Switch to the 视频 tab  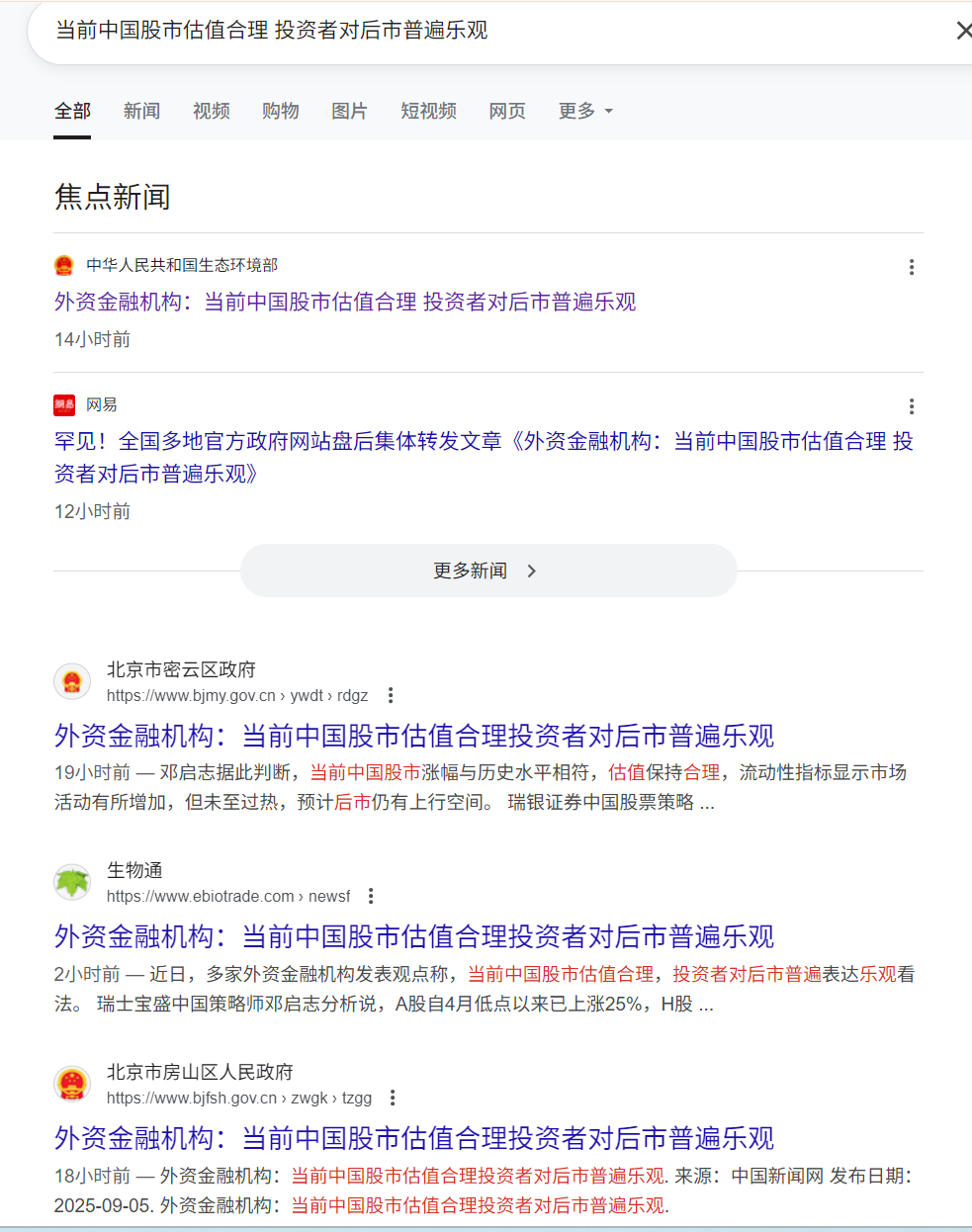tap(211, 111)
